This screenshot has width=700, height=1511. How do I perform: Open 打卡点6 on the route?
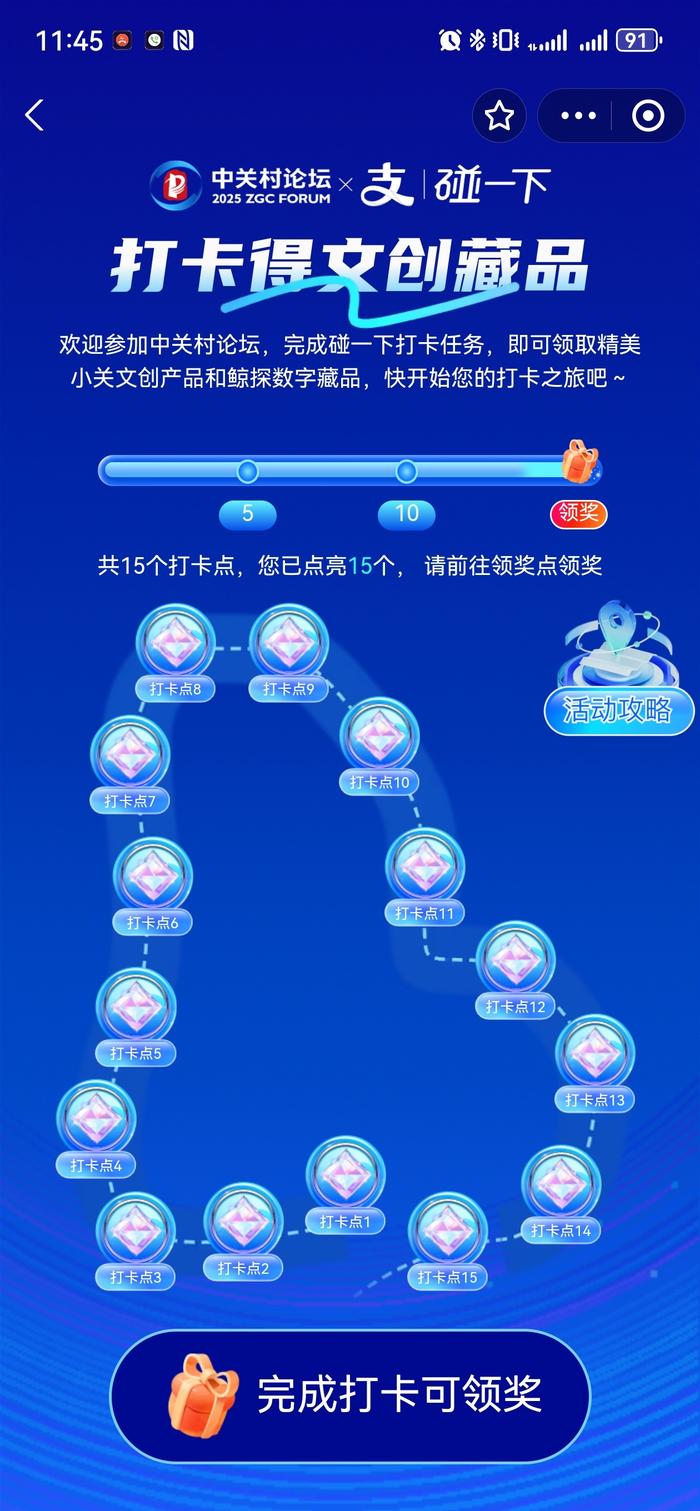(x=153, y=877)
